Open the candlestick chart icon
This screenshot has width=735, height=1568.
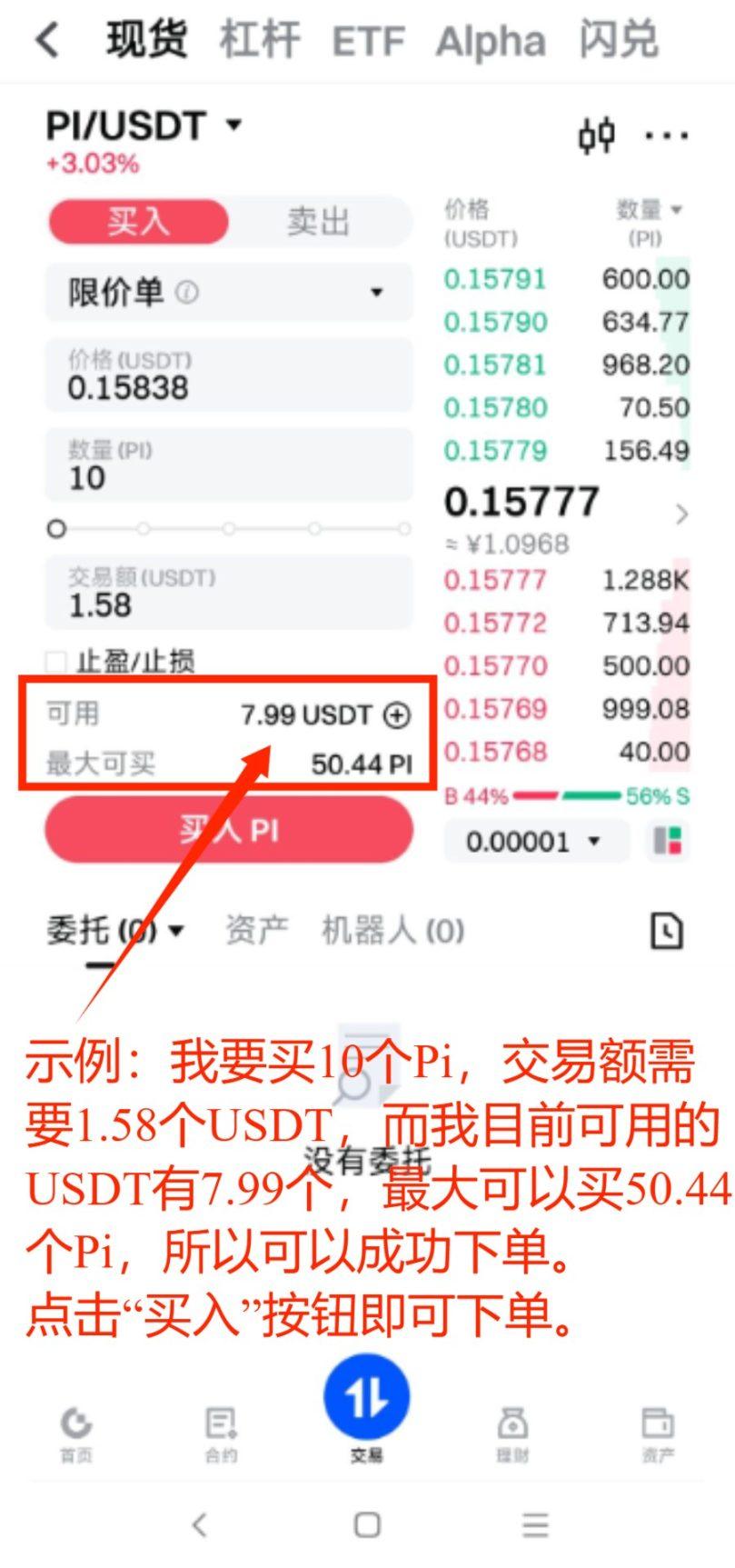click(x=596, y=136)
